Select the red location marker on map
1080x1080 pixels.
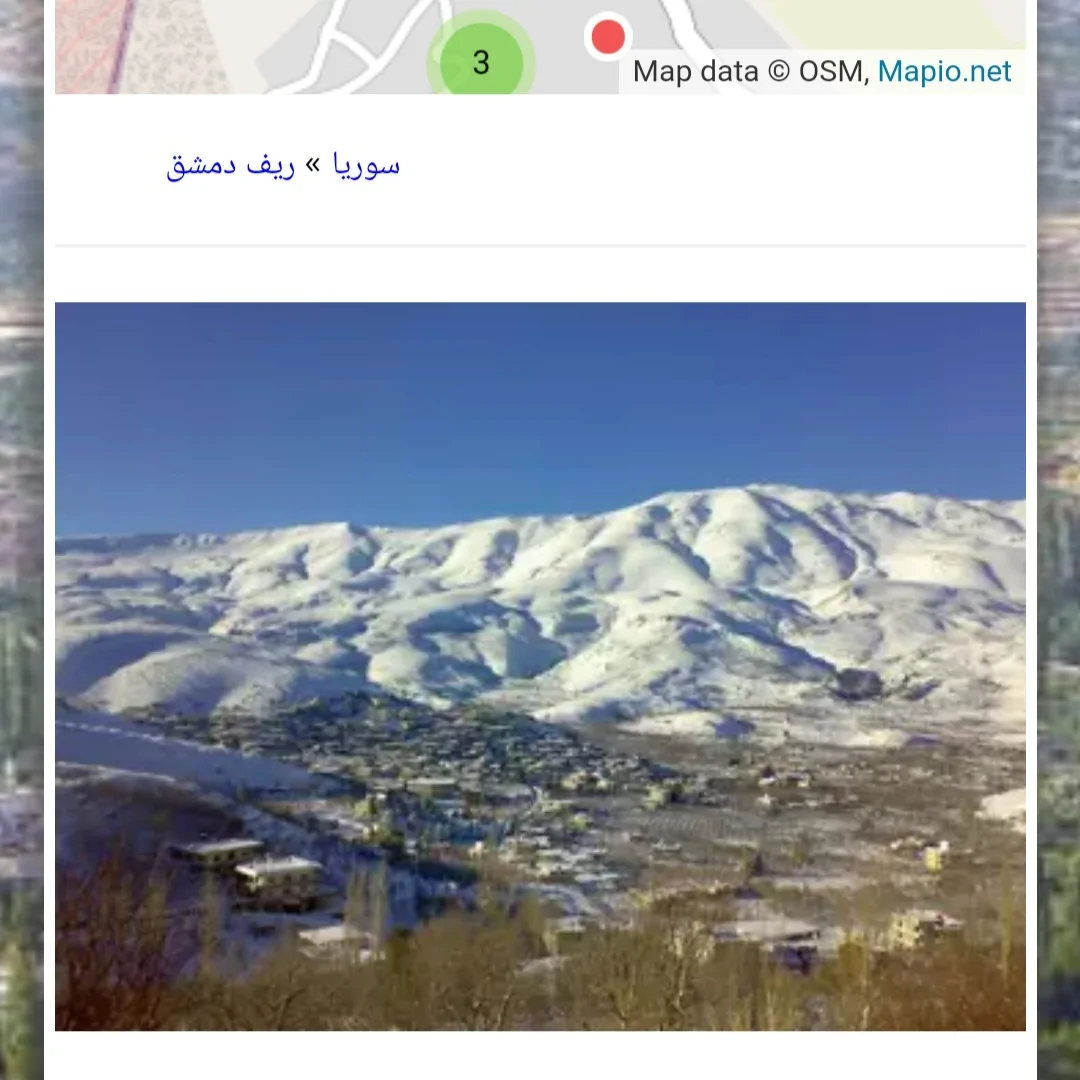pos(608,37)
